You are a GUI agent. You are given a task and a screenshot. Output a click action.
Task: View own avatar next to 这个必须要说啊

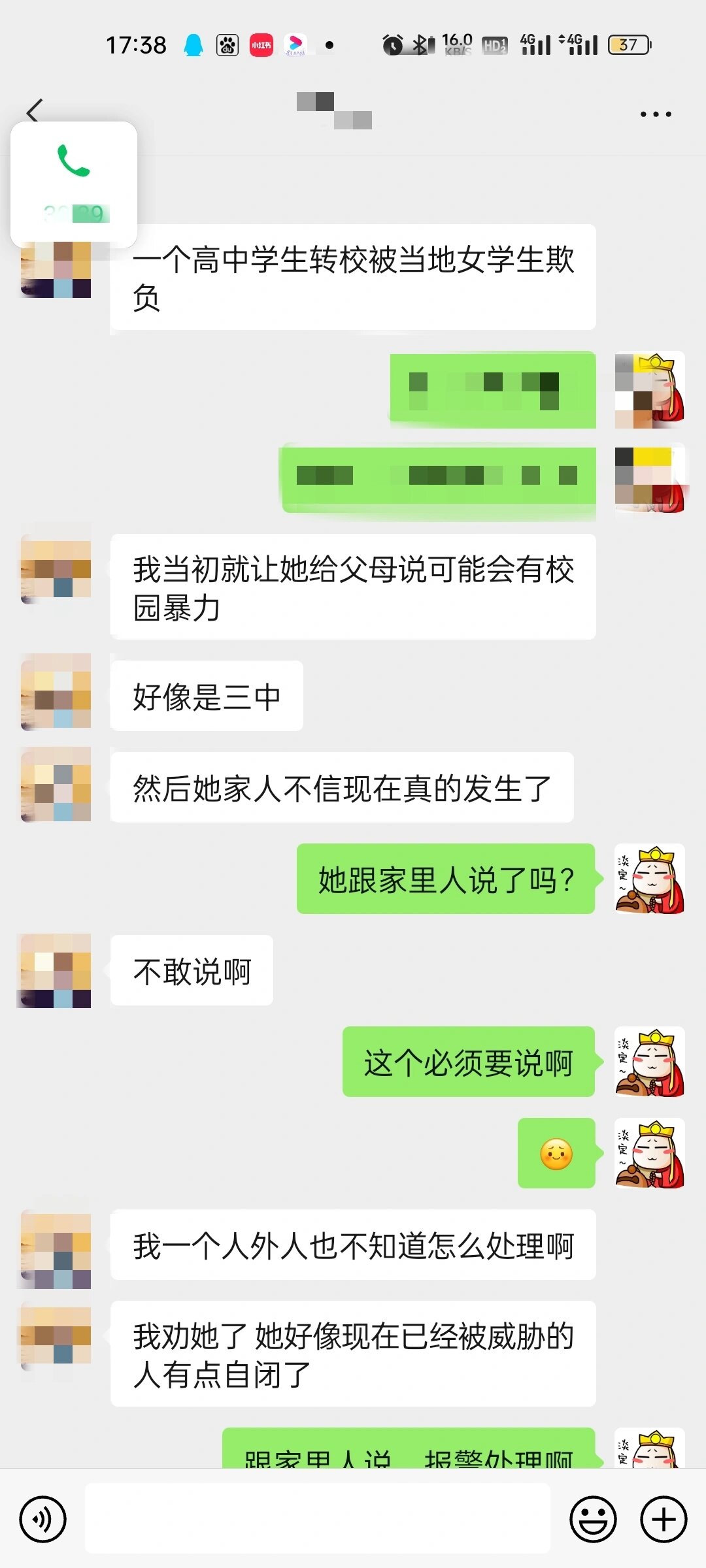pyautogui.click(x=650, y=1062)
